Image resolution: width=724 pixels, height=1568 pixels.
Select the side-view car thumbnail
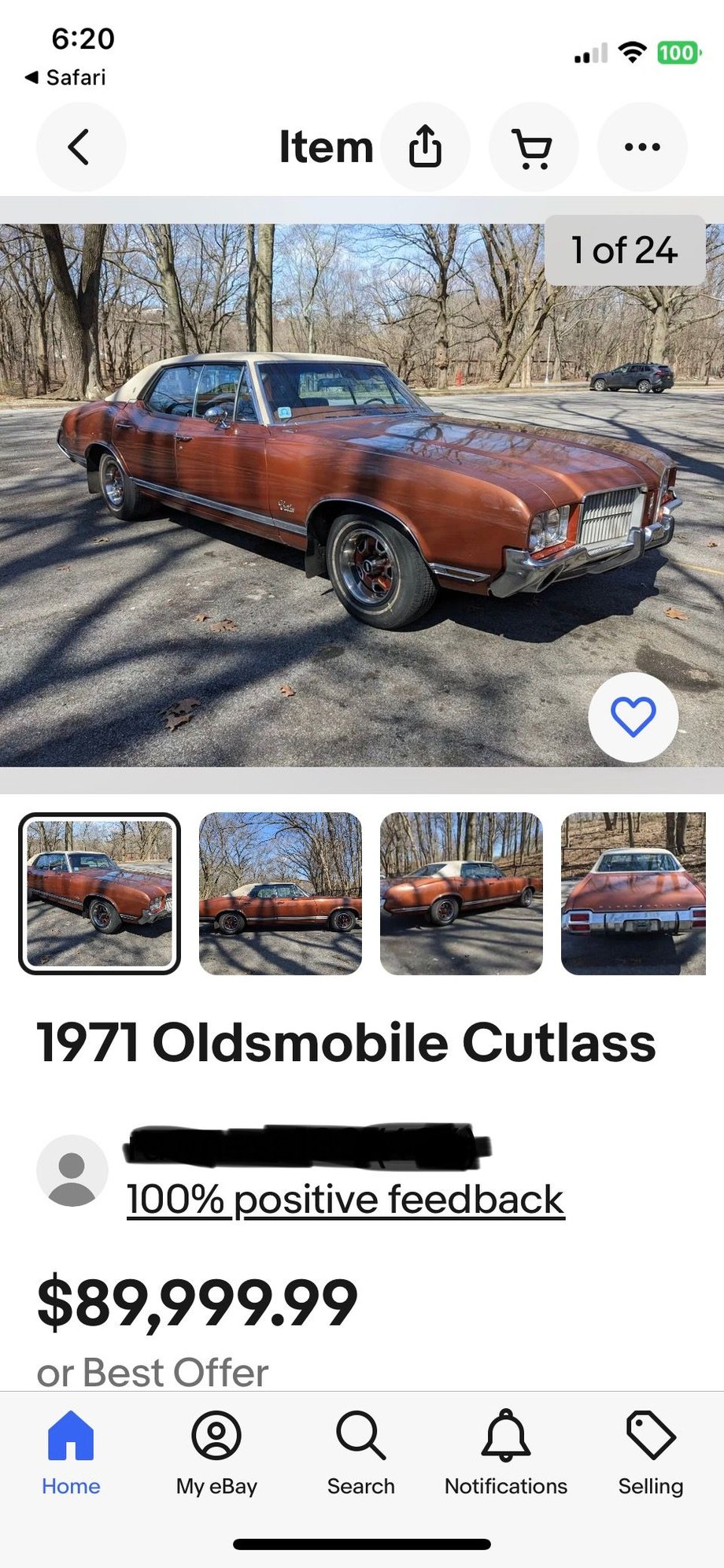(280, 893)
